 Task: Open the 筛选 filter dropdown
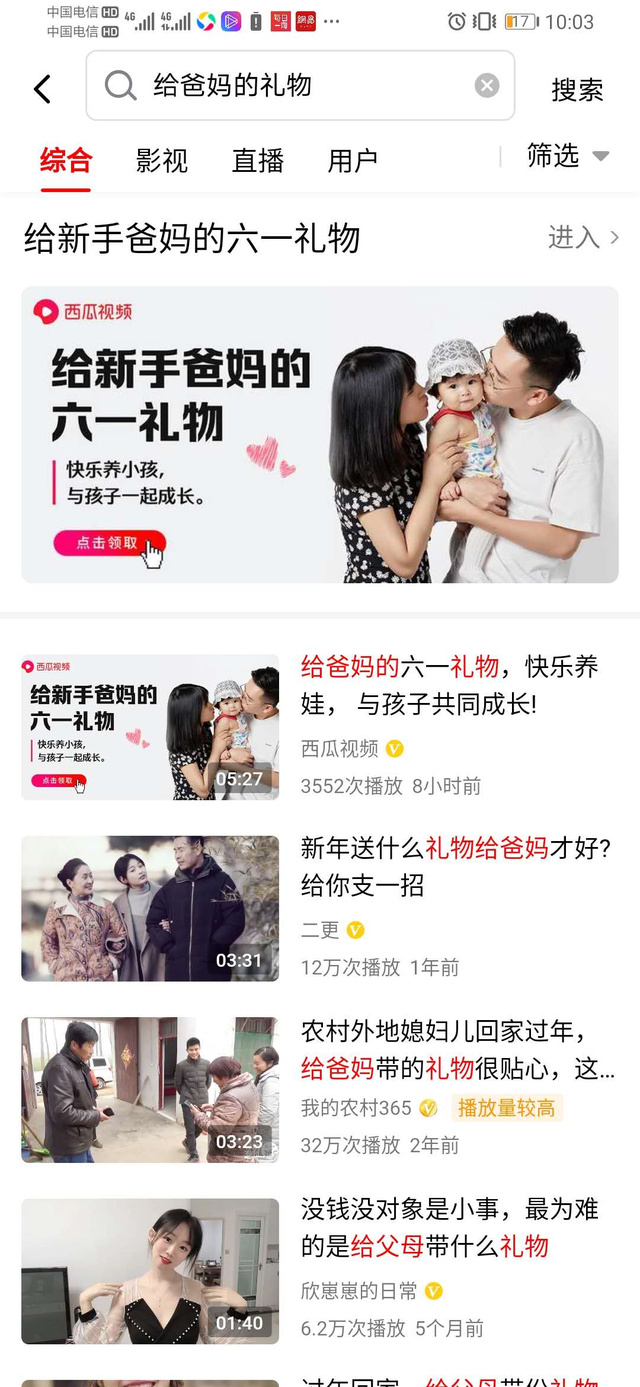click(567, 156)
